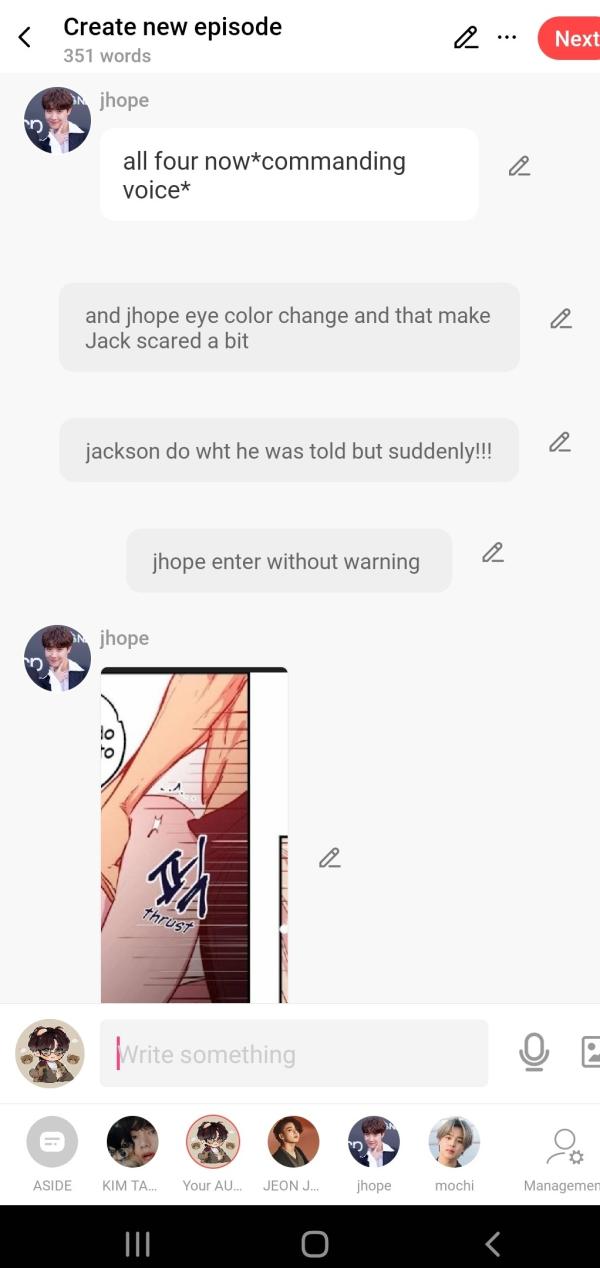Image resolution: width=600 pixels, height=1268 pixels.
Task: Pick the JEON J... character
Action: point(293,1142)
